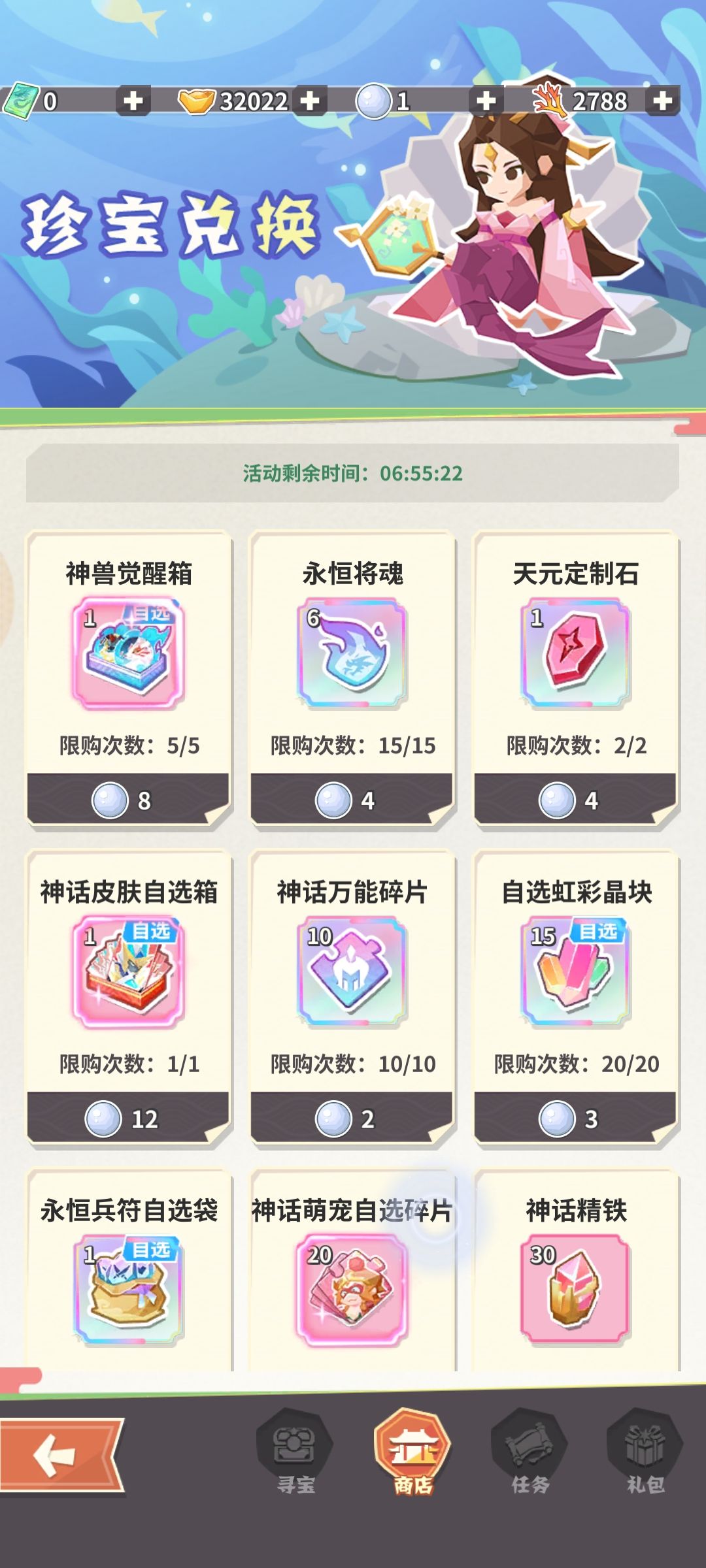Tap the 神兽觉醒箱 item thumbnail

[x=128, y=650]
